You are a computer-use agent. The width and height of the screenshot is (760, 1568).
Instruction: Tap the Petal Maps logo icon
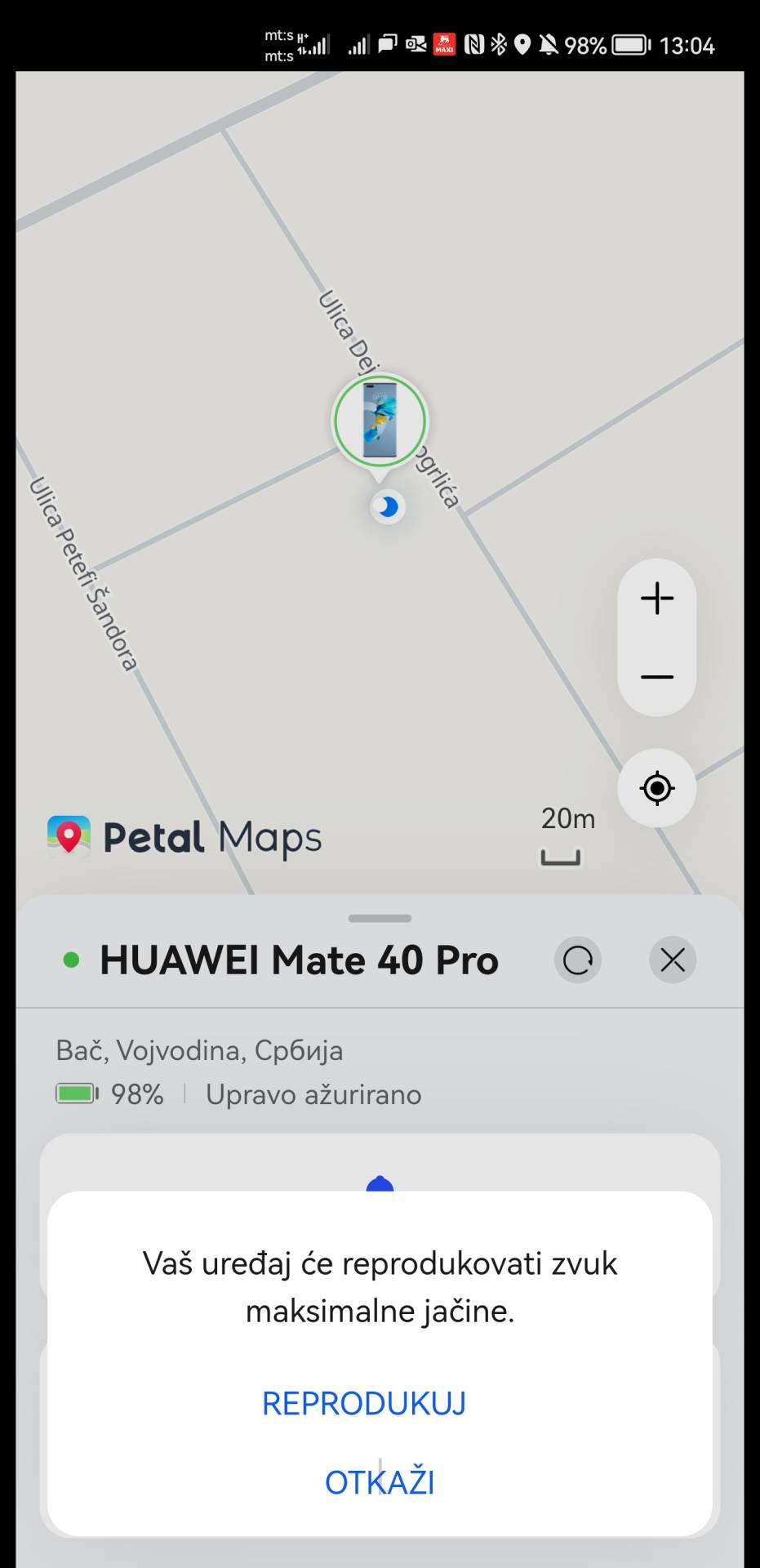click(69, 835)
